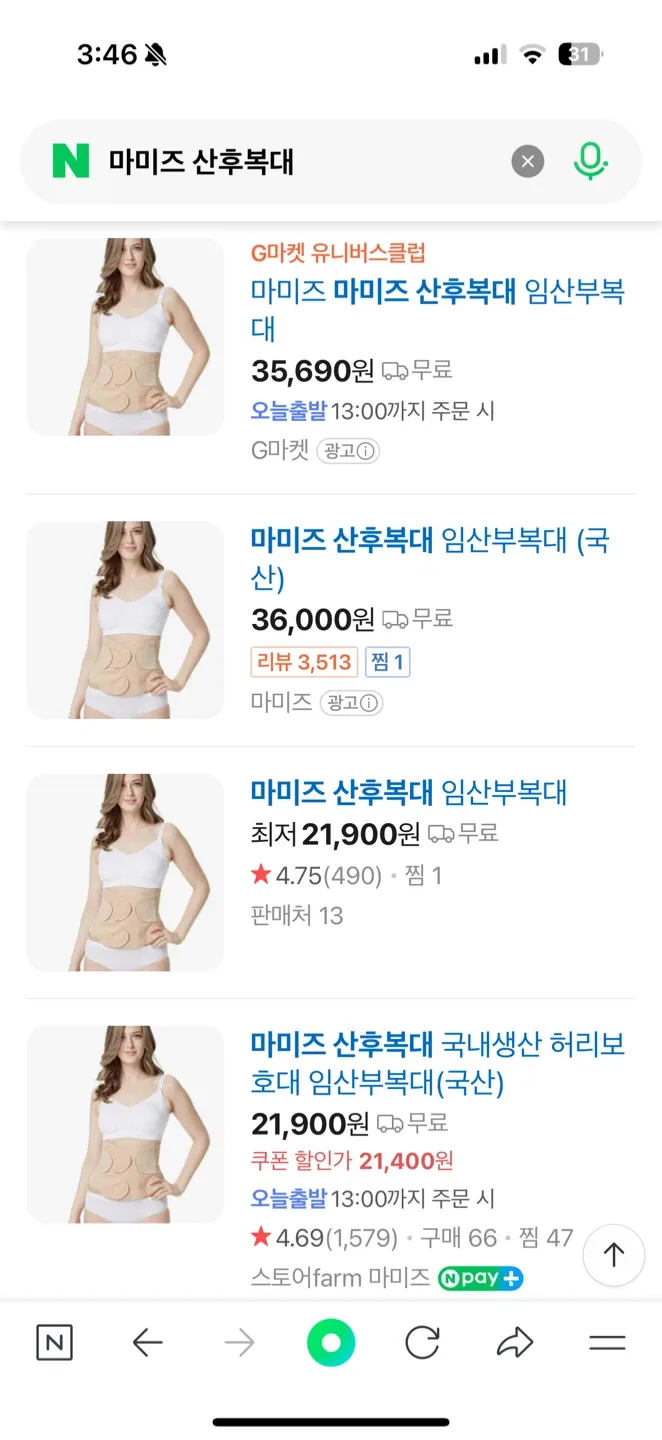Reload the current page
The image size is (662, 1440).
pyautogui.click(x=422, y=1343)
